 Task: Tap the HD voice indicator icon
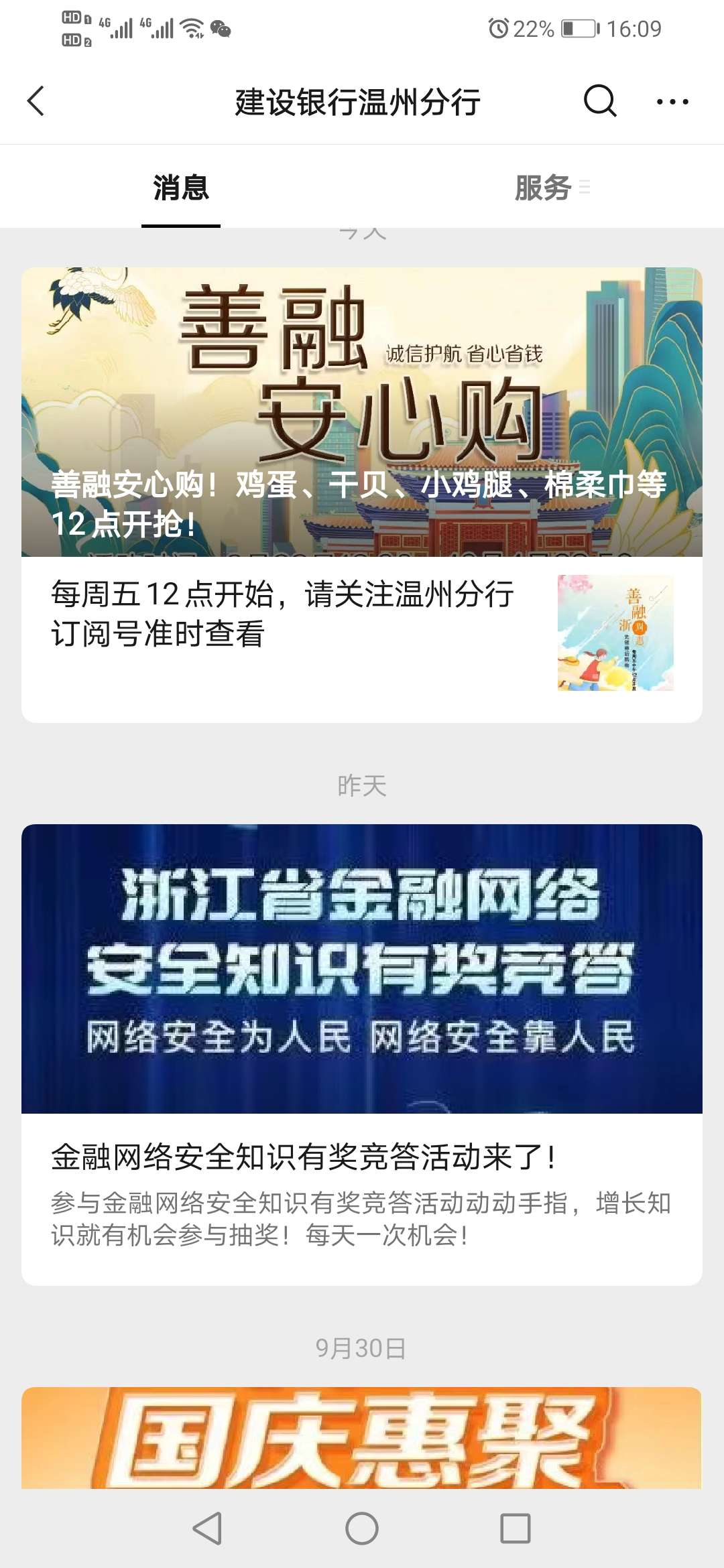74,29
